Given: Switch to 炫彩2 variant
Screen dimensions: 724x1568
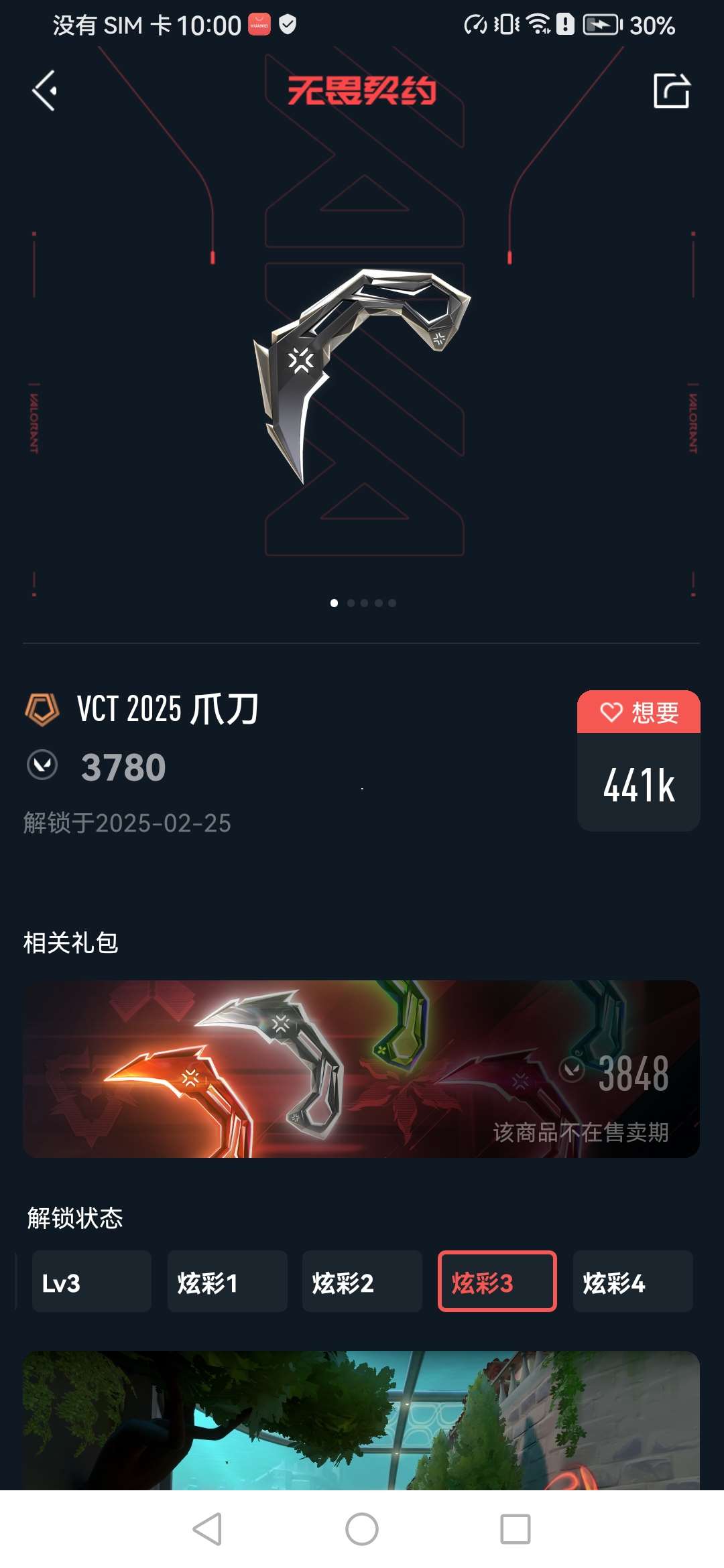Looking at the screenshot, I should click(x=362, y=1281).
